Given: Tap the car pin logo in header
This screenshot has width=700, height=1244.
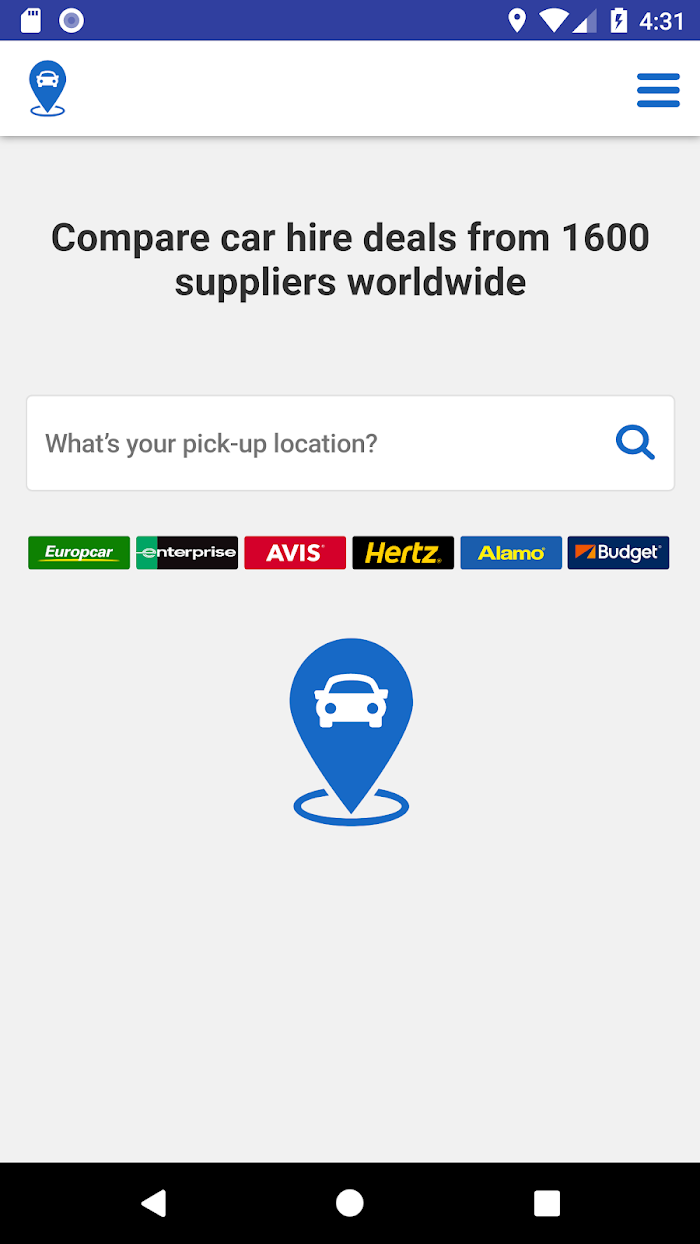Looking at the screenshot, I should pyautogui.click(x=47, y=88).
